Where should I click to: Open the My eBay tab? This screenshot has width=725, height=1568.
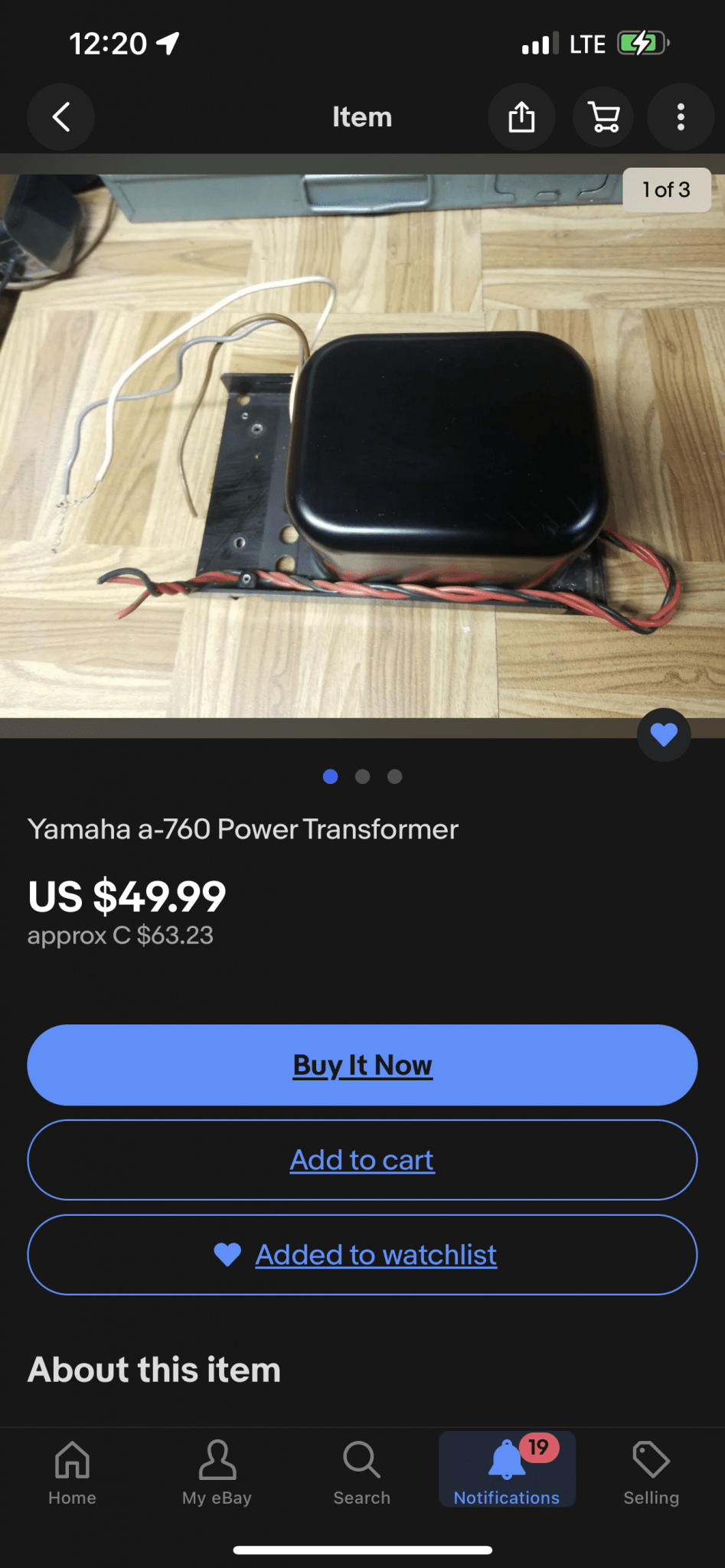(217, 1472)
